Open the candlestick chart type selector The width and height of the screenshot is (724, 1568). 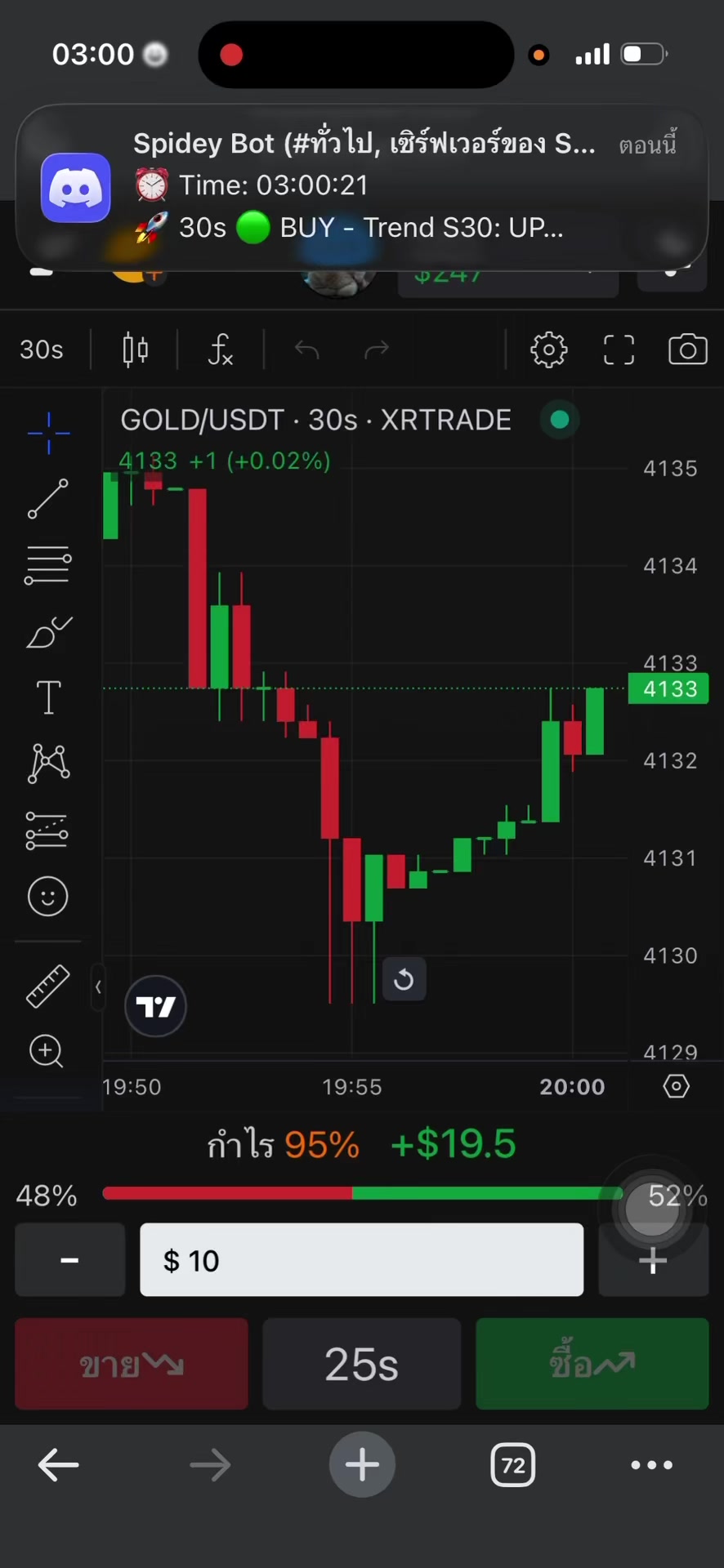tap(135, 350)
